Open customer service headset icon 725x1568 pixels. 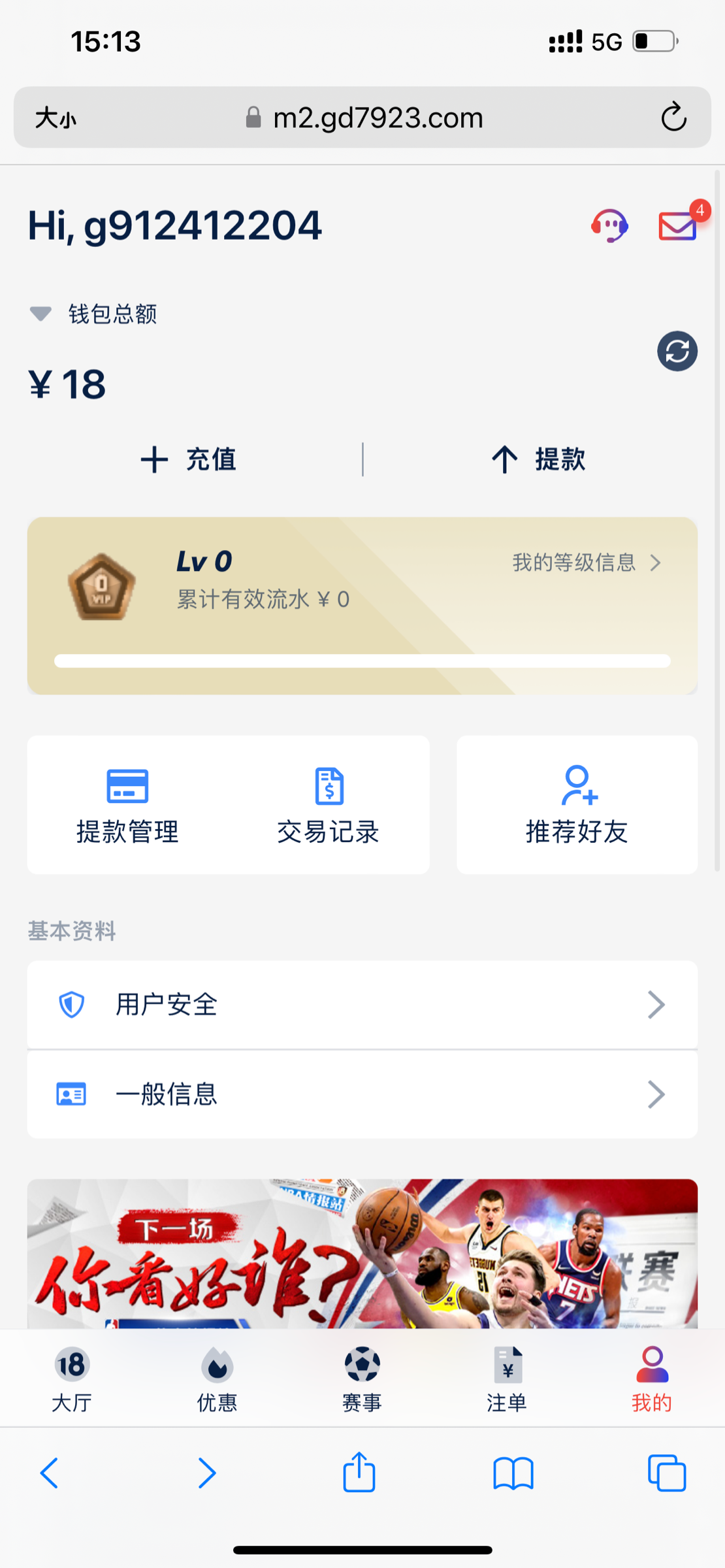click(609, 226)
